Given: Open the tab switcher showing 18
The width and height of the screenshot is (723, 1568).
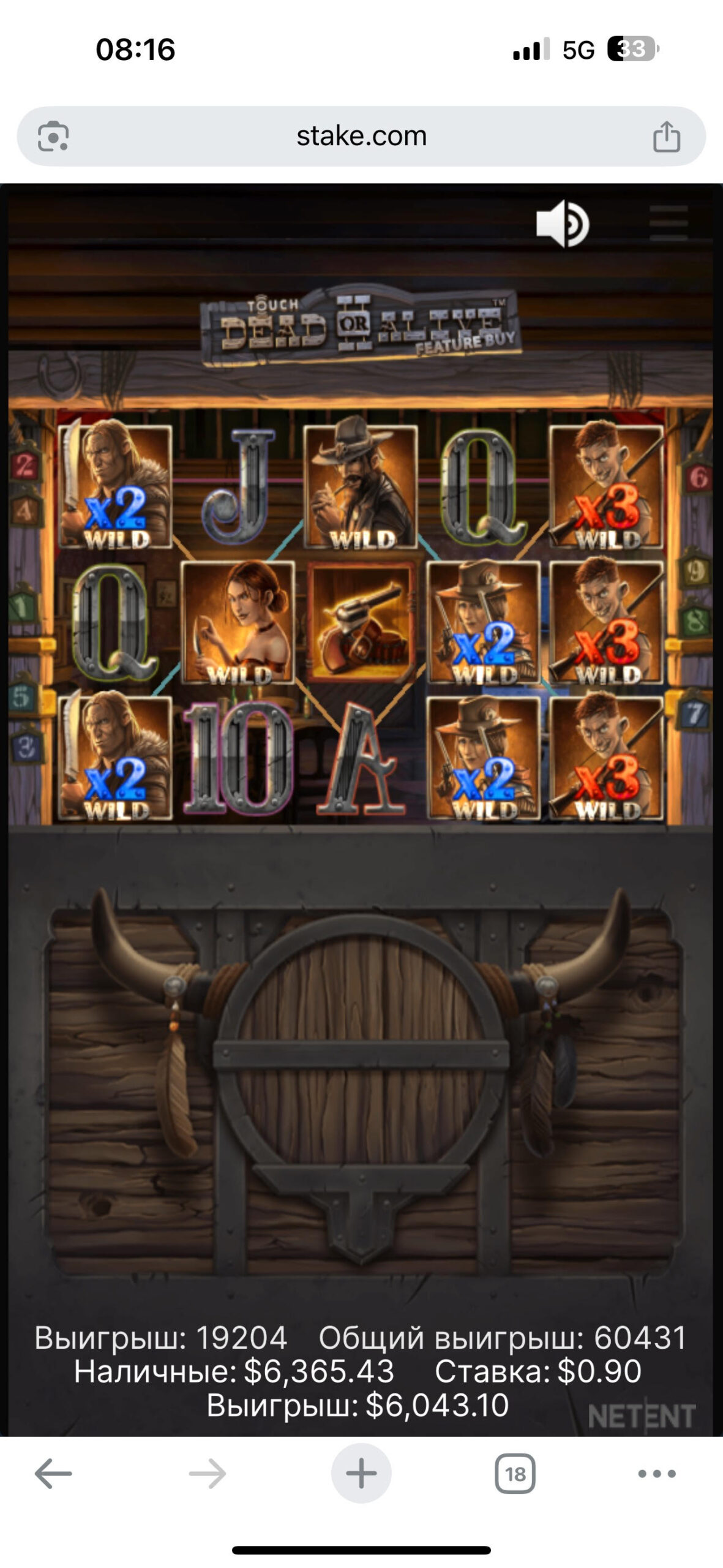Looking at the screenshot, I should [515, 1473].
